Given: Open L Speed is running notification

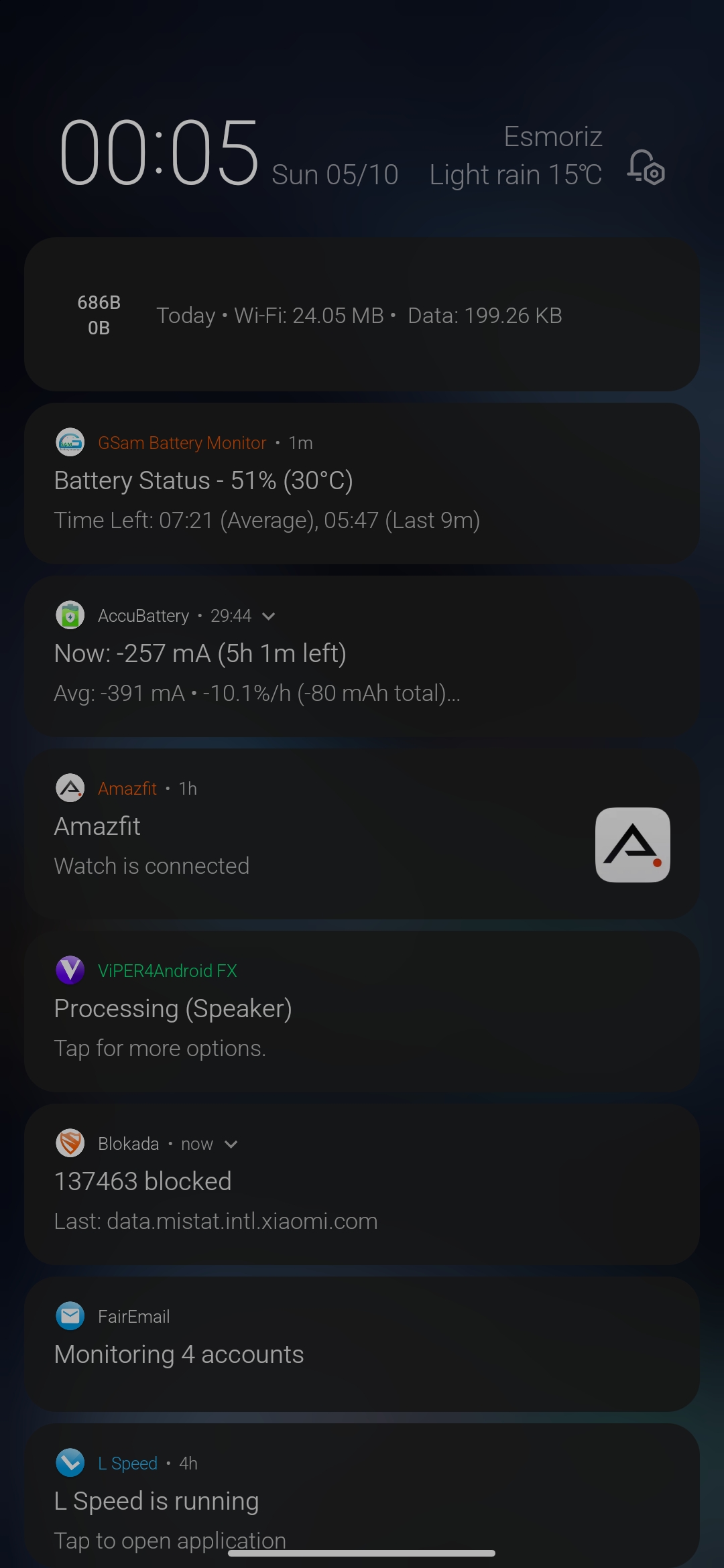Looking at the screenshot, I should (x=362, y=1496).
